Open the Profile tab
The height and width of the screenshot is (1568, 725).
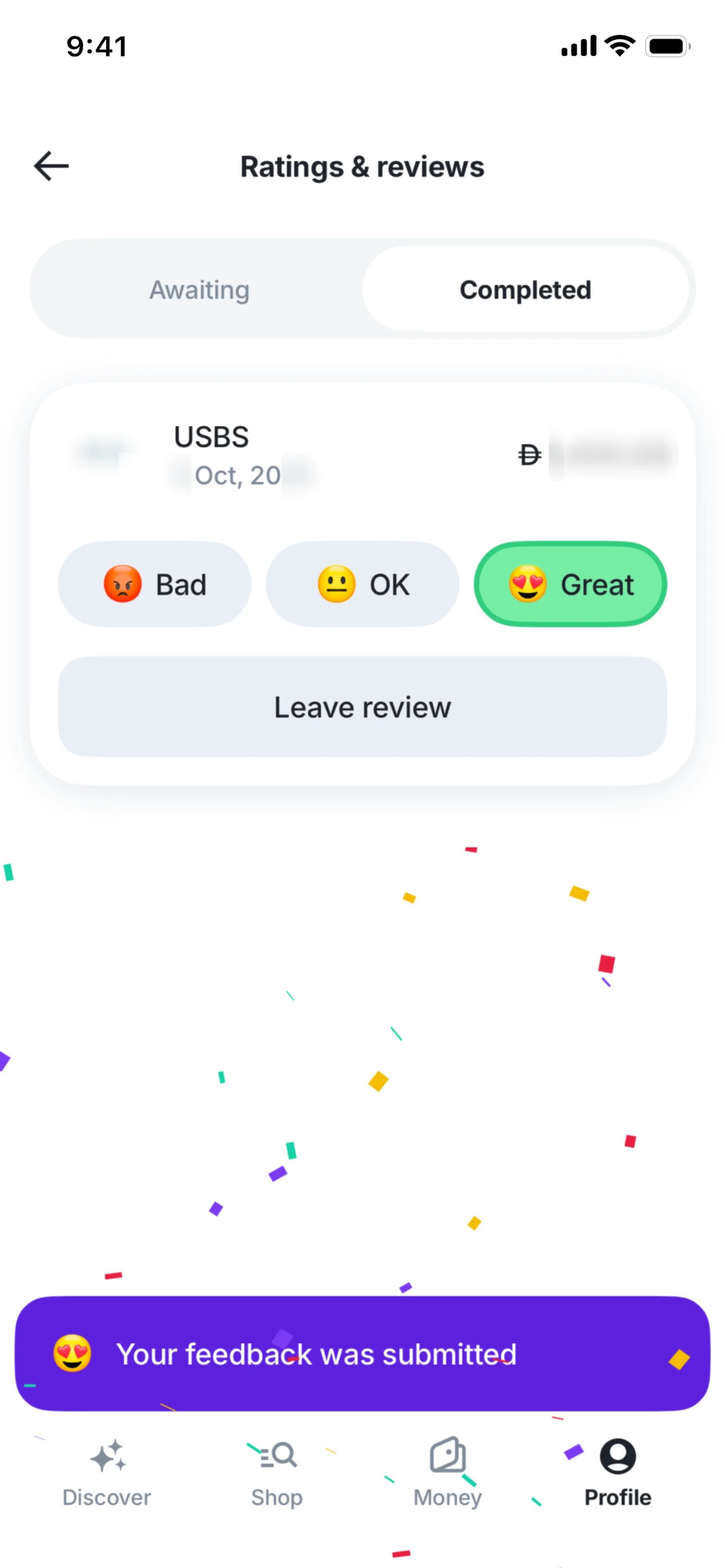click(618, 1472)
